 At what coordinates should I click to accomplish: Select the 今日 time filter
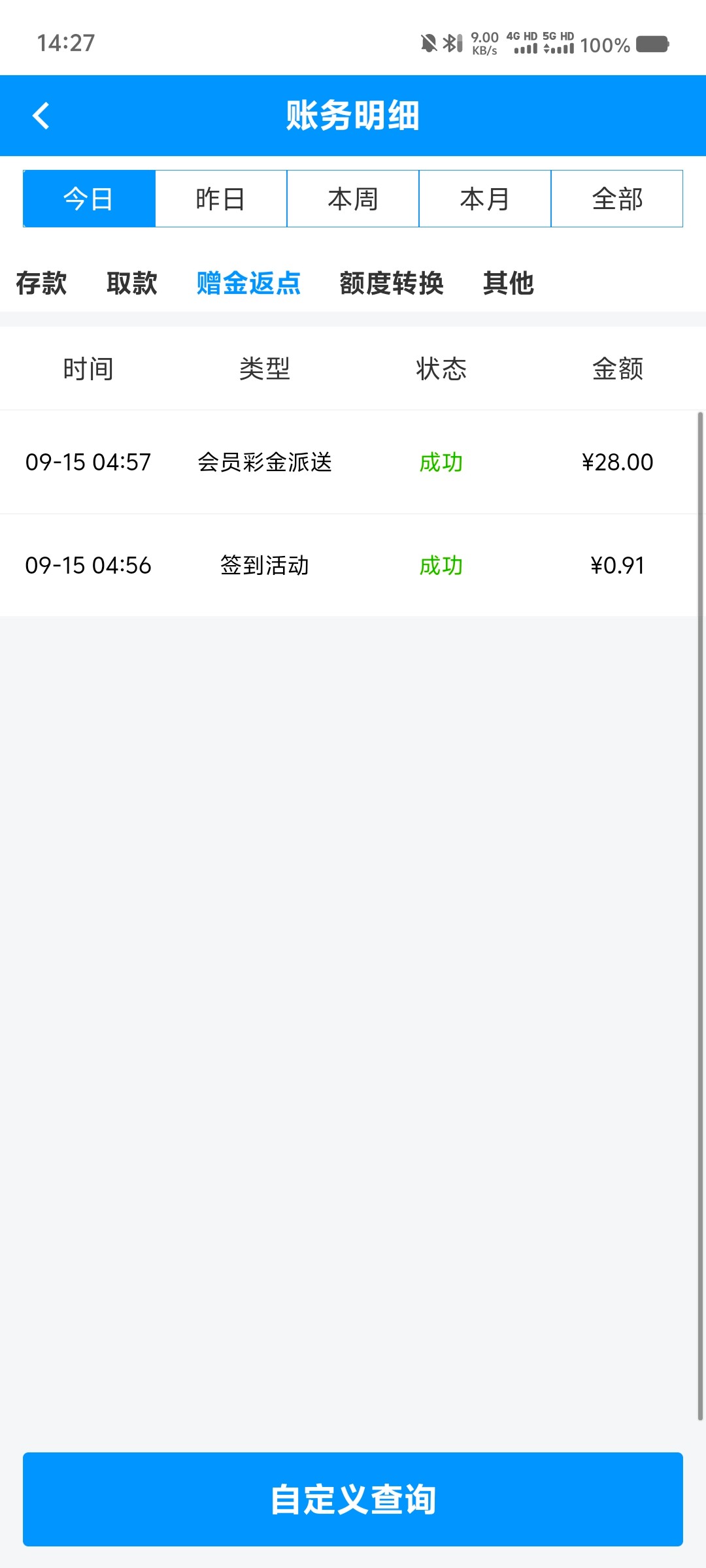[89, 199]
